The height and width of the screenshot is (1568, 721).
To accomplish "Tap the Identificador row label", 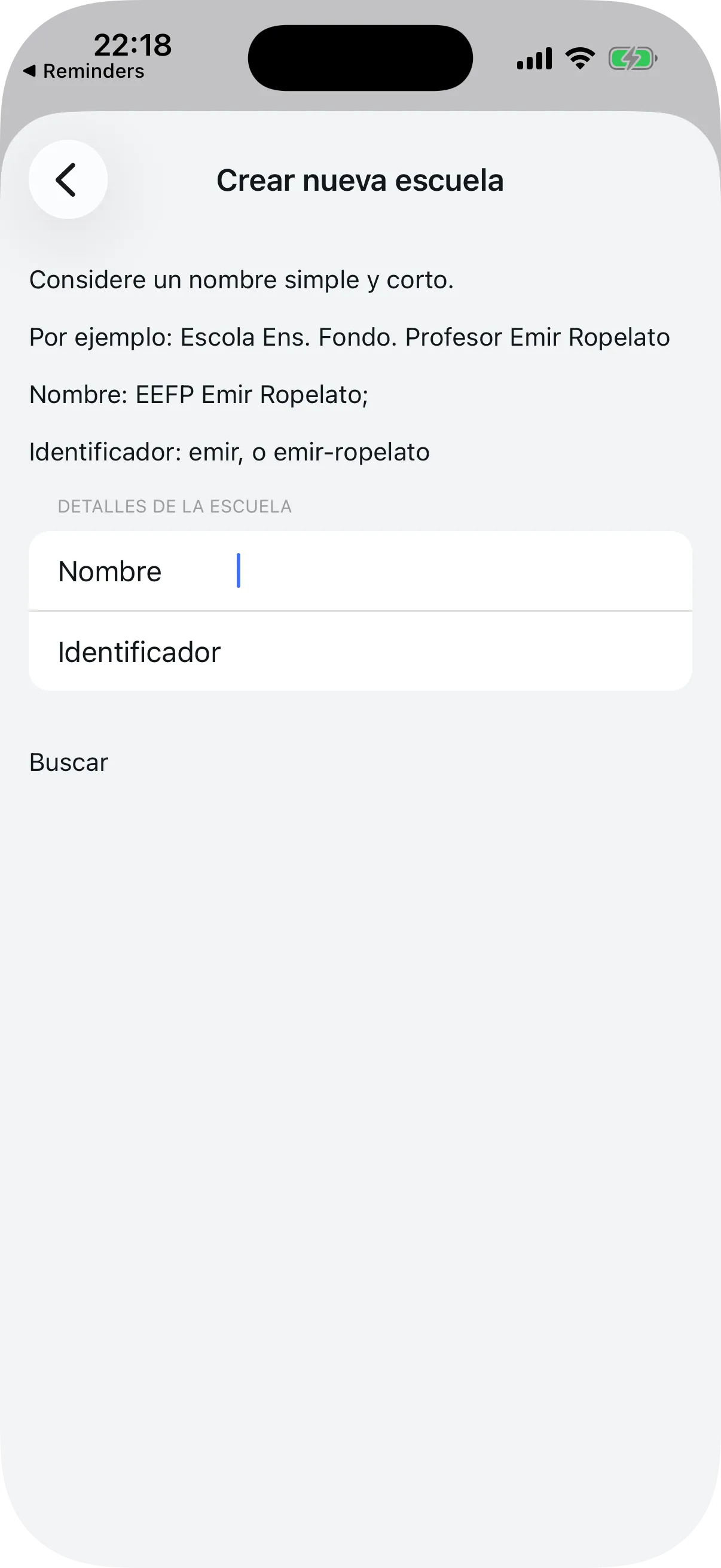I will click(139, 651).
